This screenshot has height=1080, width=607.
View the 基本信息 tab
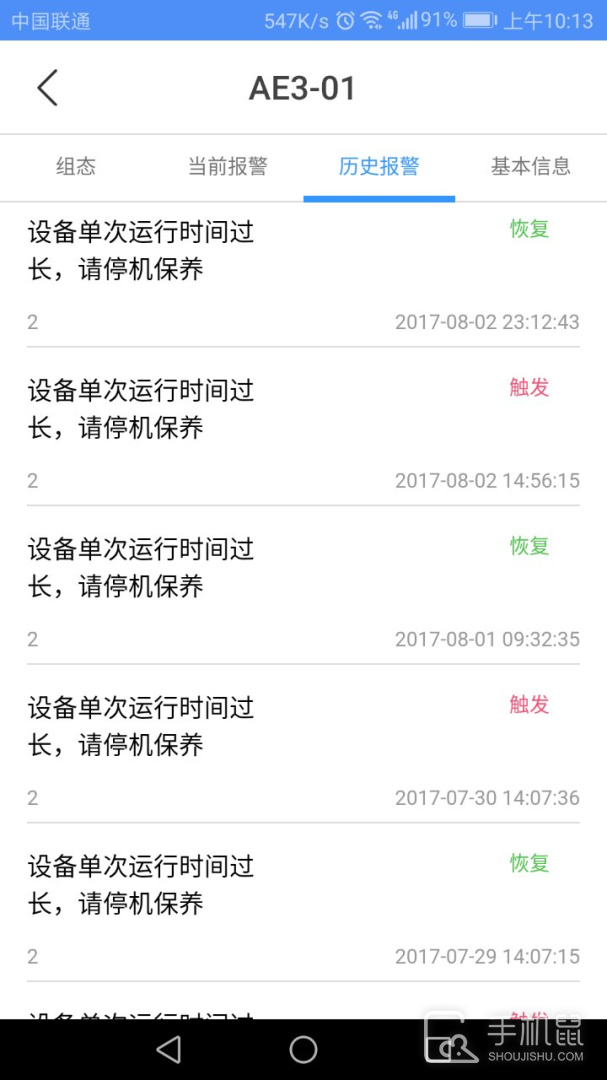[x=530, y=166]
